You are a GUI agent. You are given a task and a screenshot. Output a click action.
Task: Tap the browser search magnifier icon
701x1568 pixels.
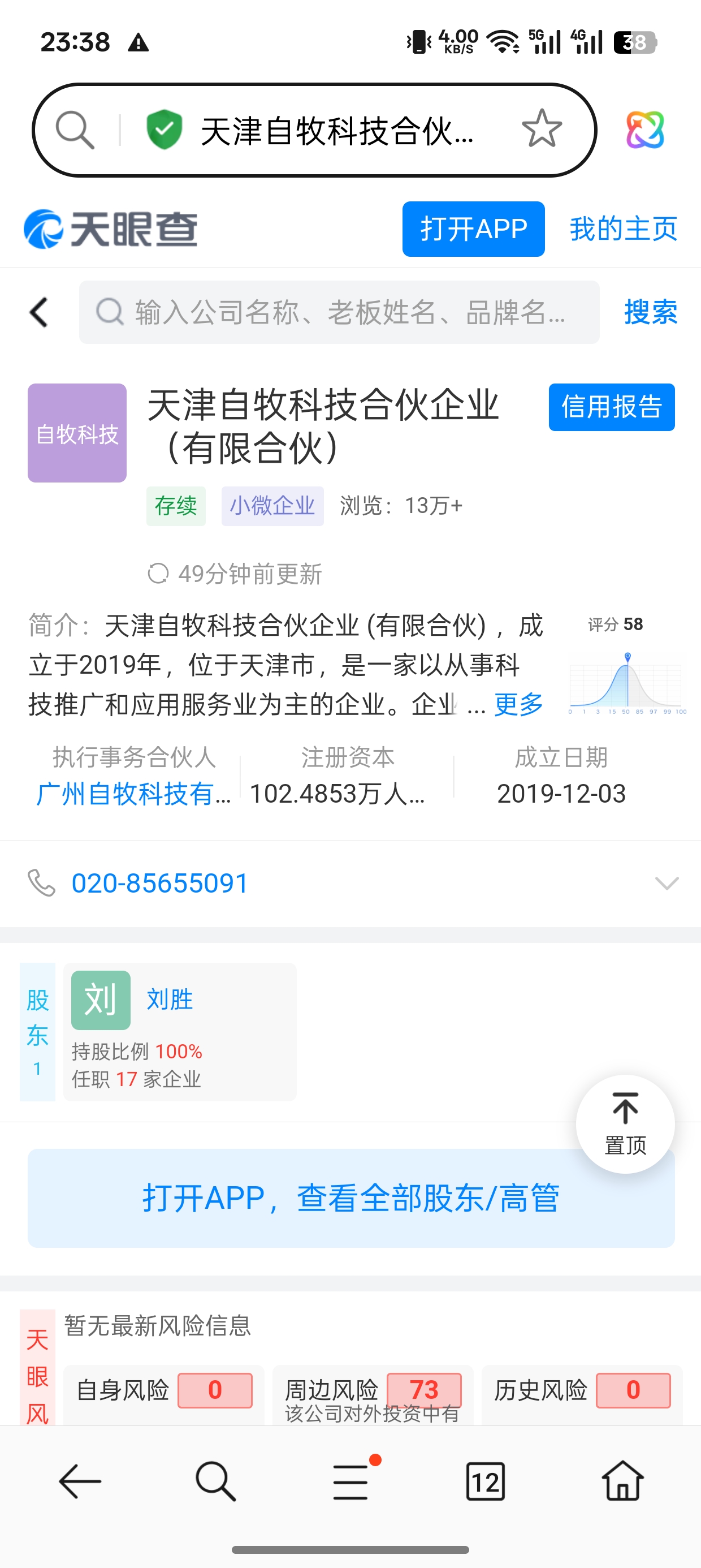point(75,130)
